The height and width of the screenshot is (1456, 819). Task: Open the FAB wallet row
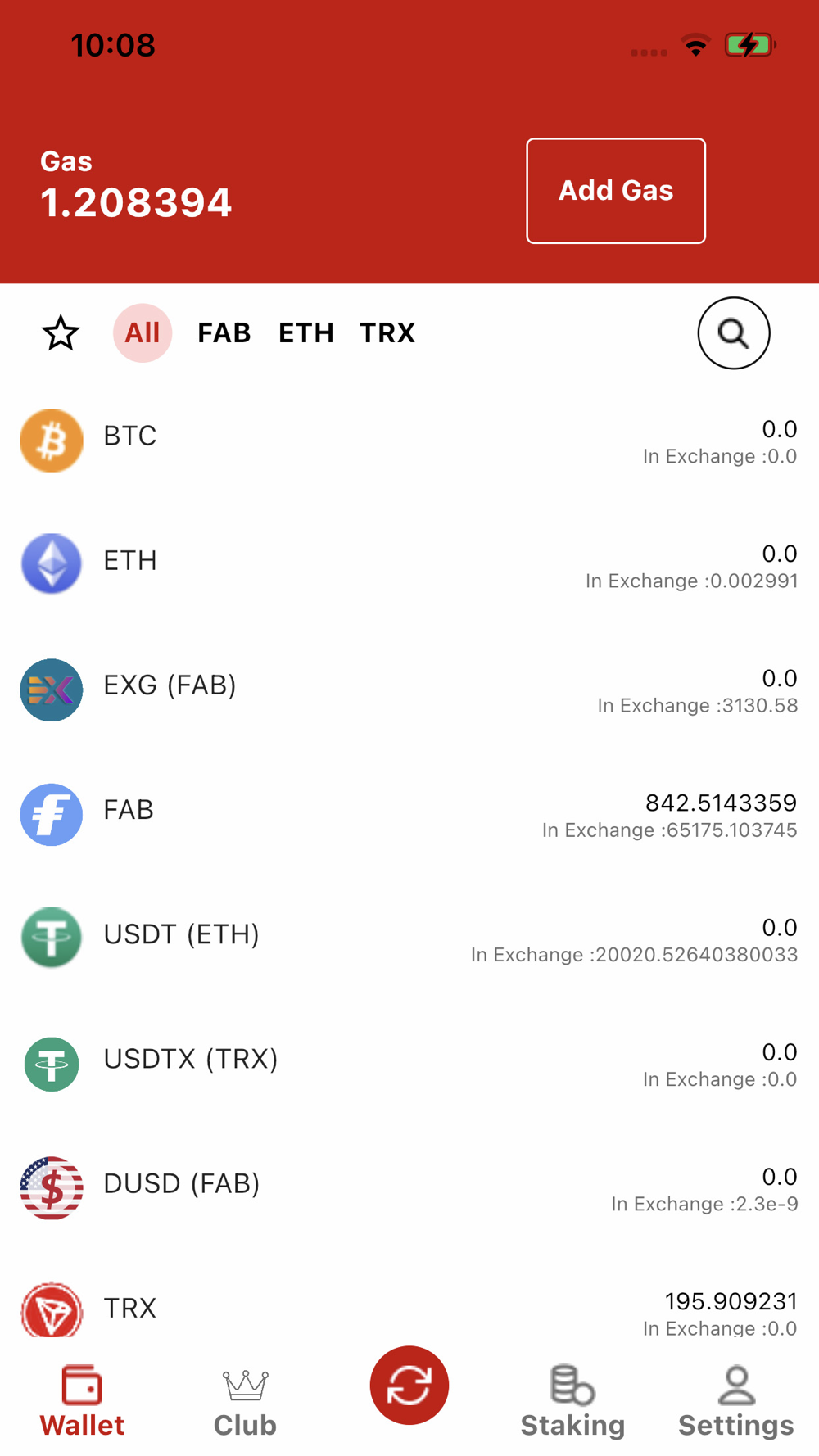(x=409, y=814)
